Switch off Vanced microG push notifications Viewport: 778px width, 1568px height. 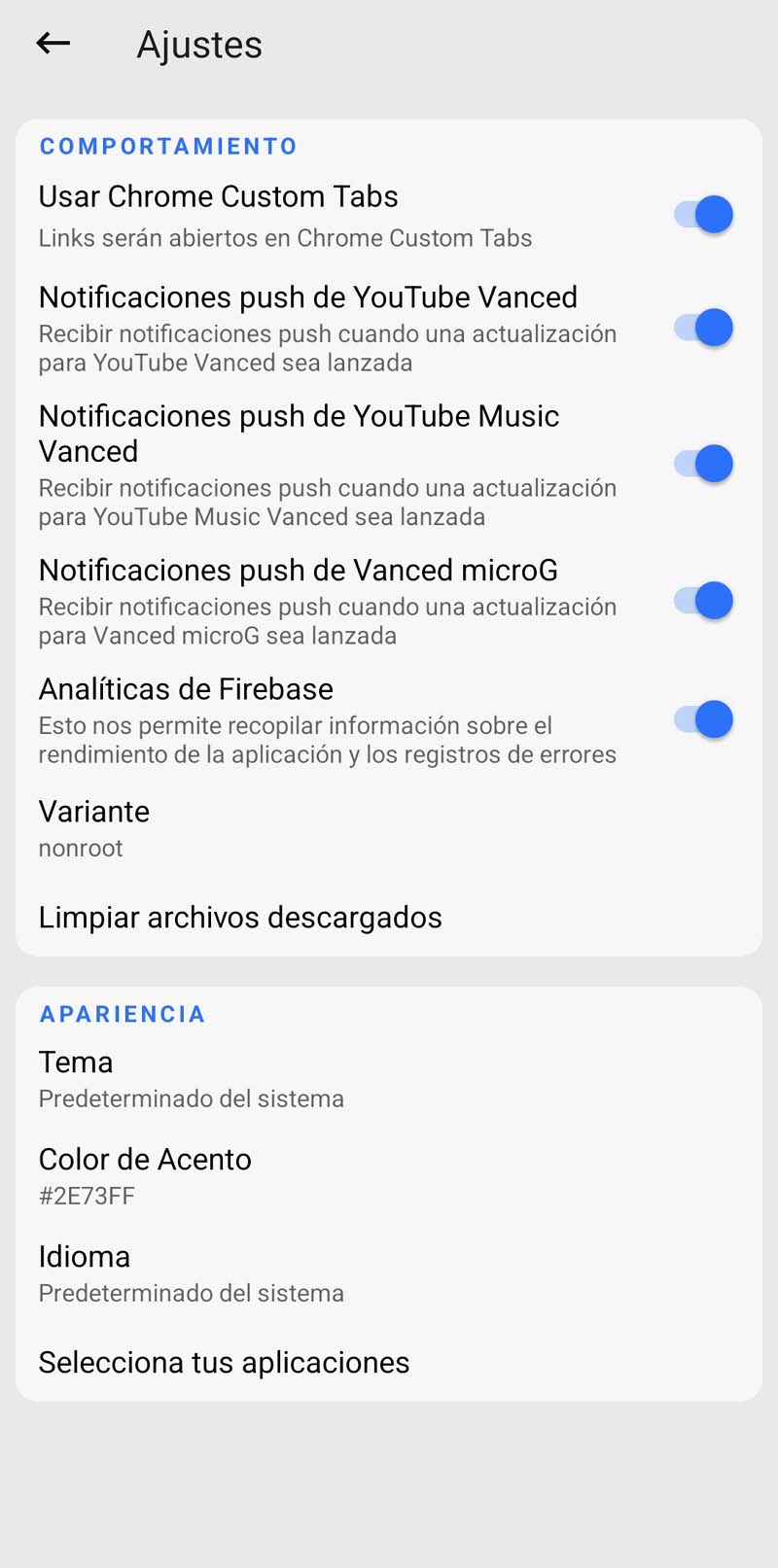pyautogui.click(x=703, y=601)
